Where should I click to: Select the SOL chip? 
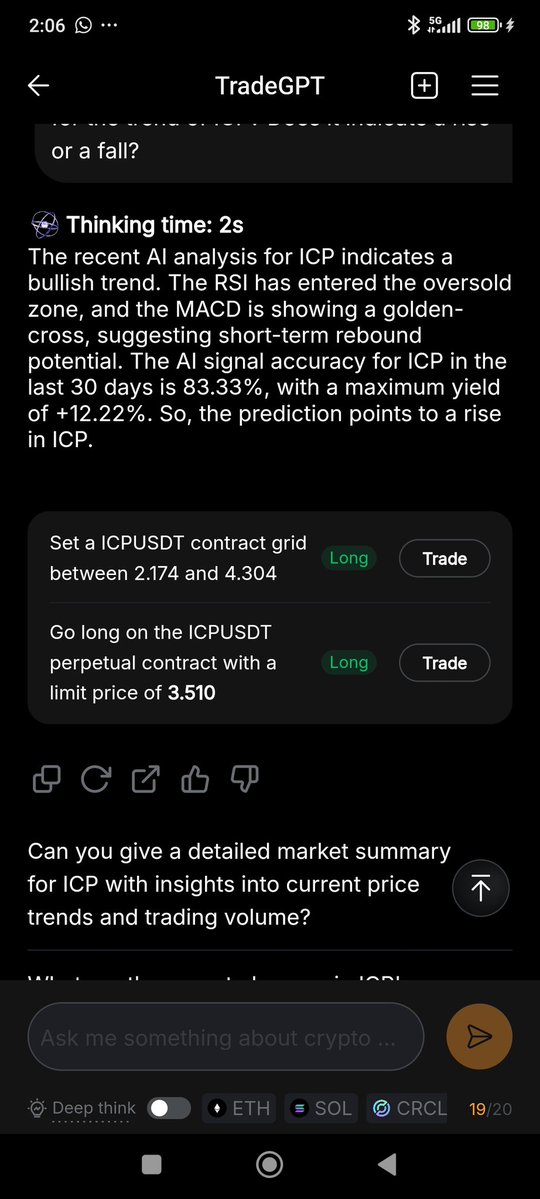coord(322,1108)
